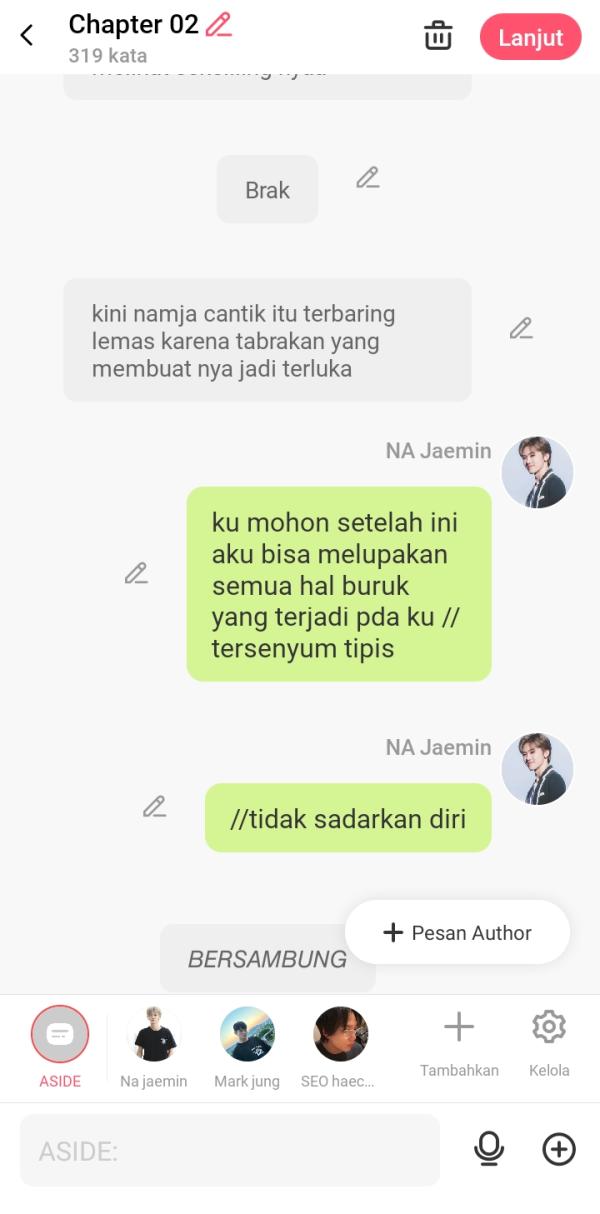Edit the "//tidak sadarkan diri" message
Viewport: 600px width, 1214px height.
pos(154,806)
